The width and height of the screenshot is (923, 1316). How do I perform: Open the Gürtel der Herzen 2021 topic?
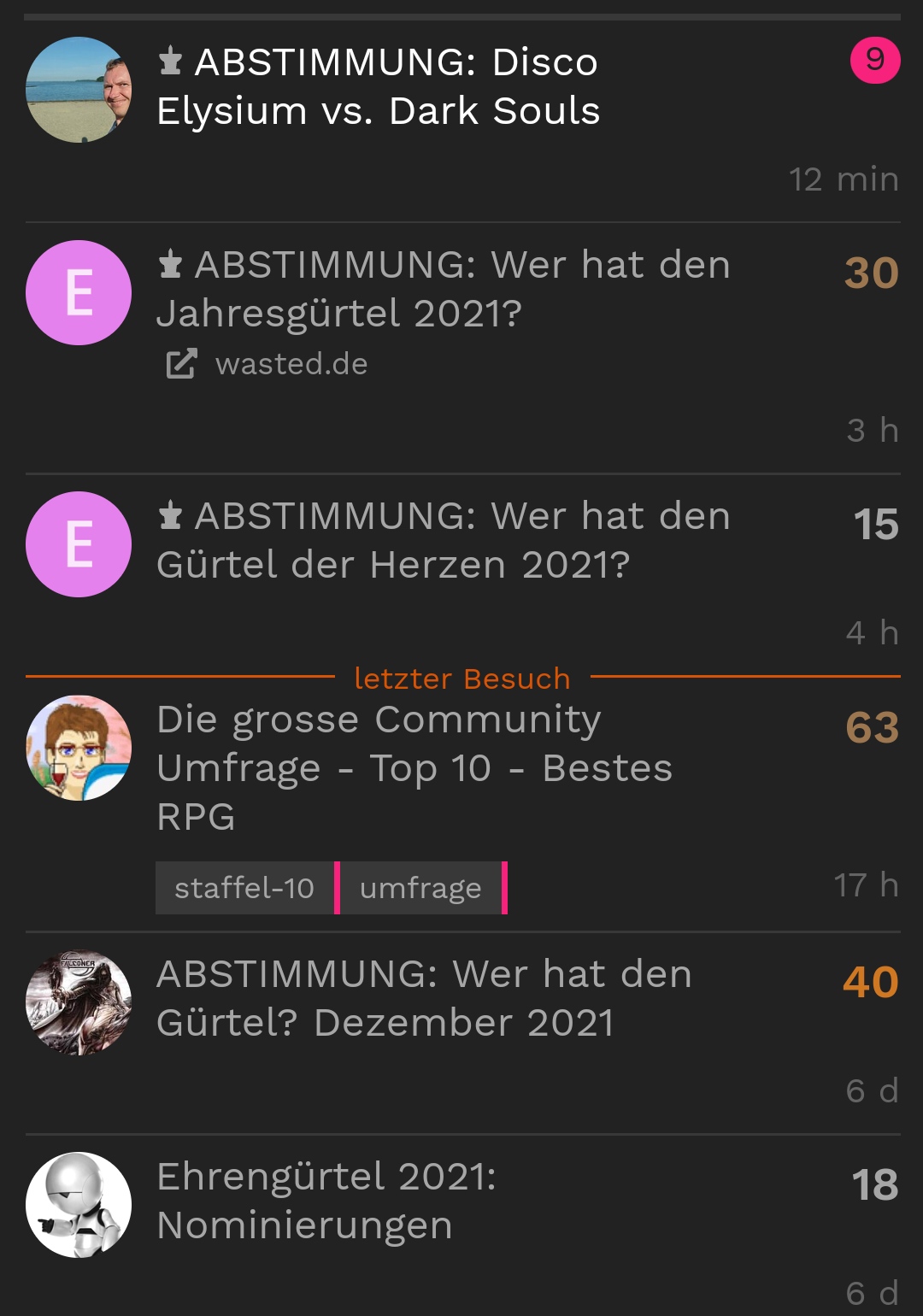tap(443, 540)
